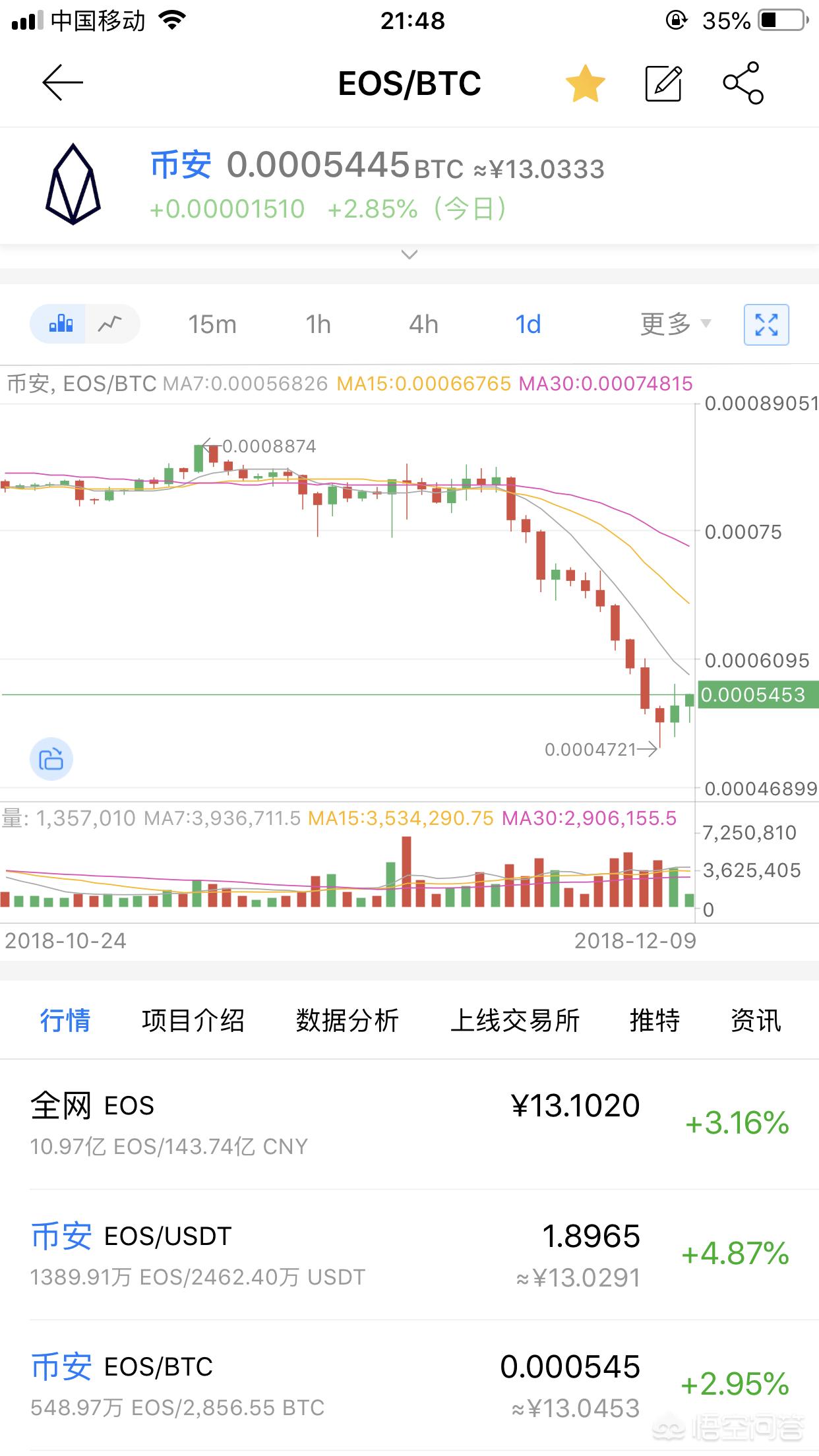Viewport: 819px width, 1456px height.
Task: Toggle the favorite star for EOS/BTC
Action: (585, 84)
